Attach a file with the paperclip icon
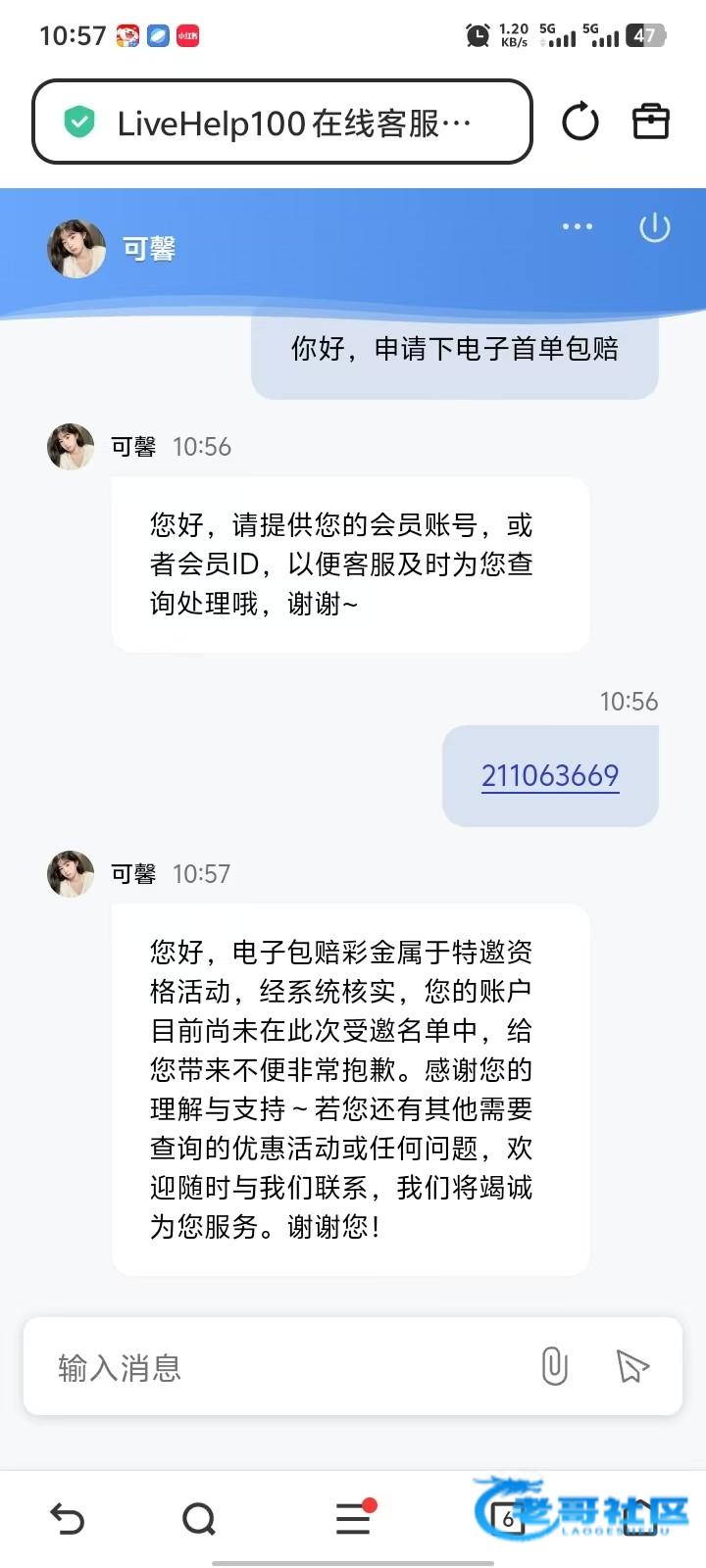706x1568 pixels. [554, 1365]
